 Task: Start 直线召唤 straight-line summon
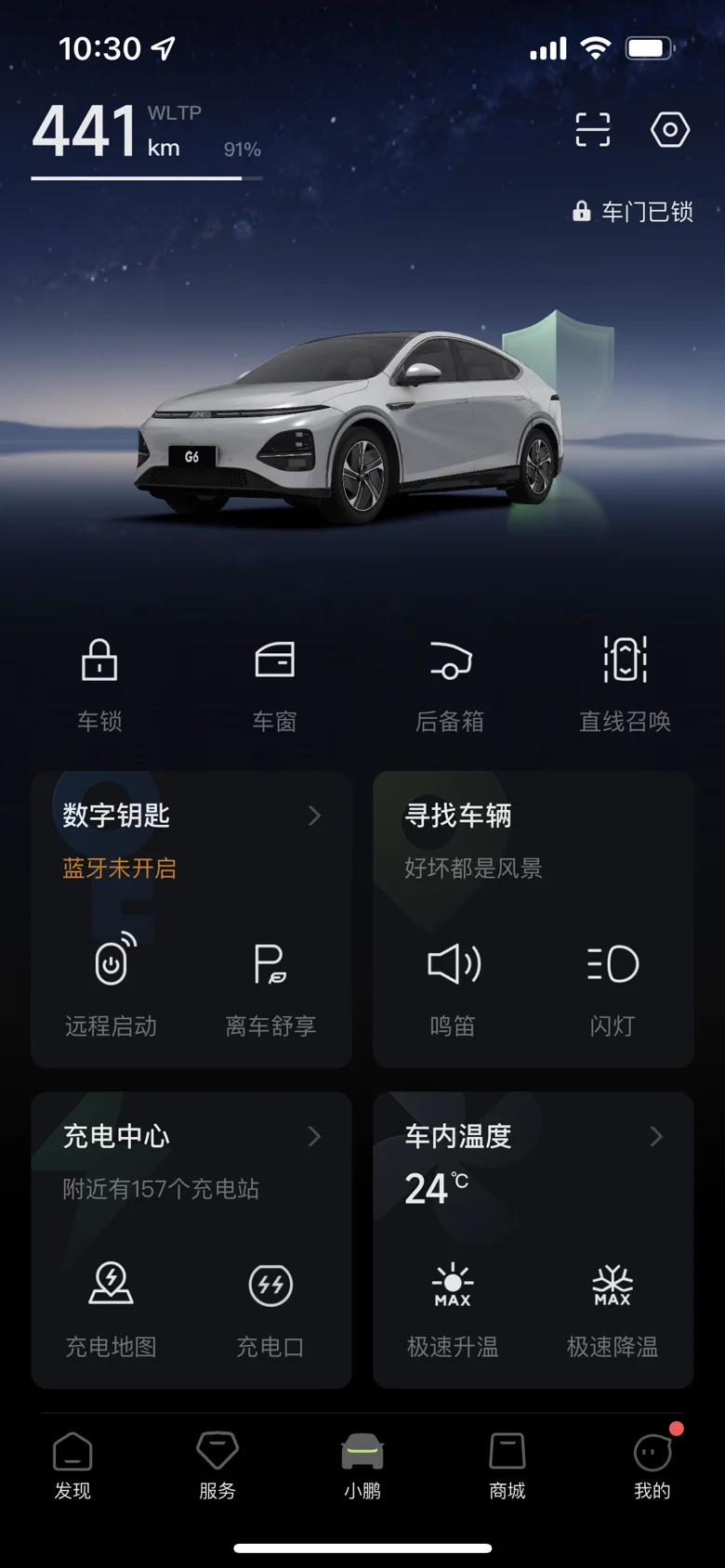pyautogui.click(x=625, y=685)
